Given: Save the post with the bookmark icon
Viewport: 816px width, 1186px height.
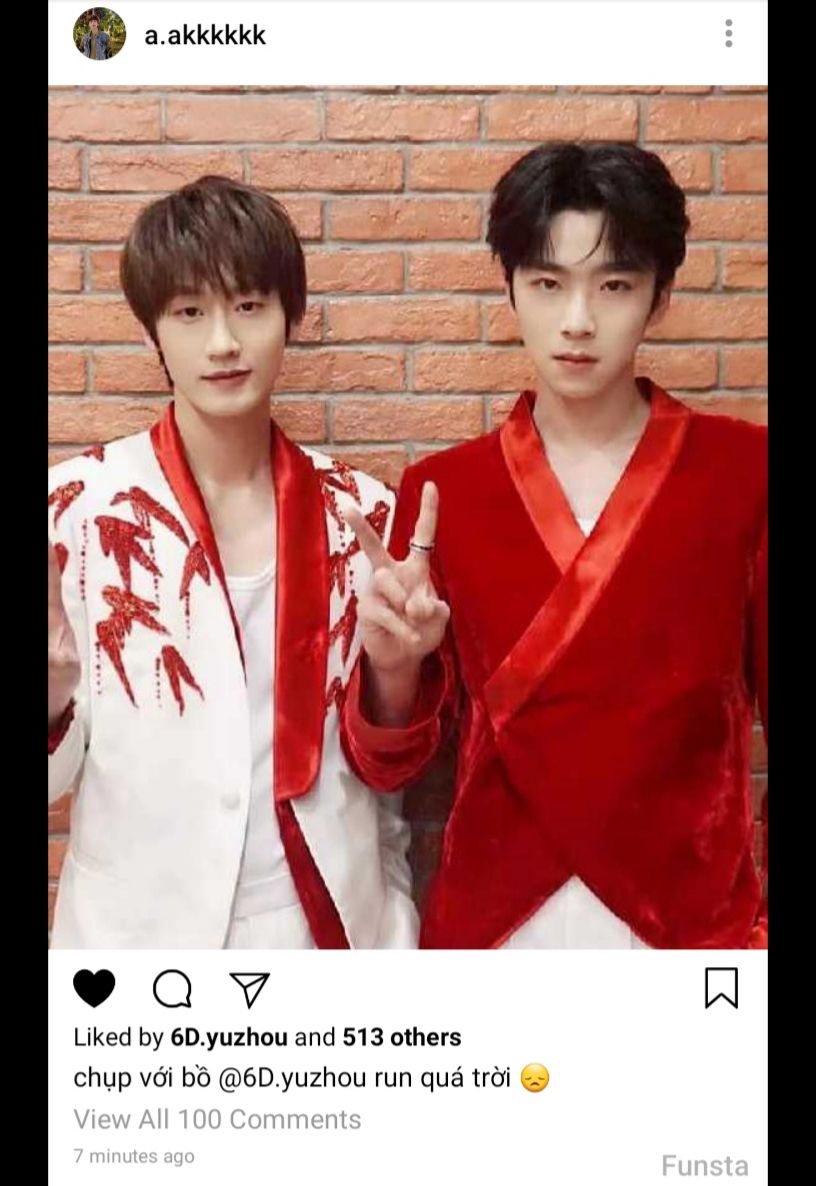Looking at the screenshot, I should [x=721, y=988].
